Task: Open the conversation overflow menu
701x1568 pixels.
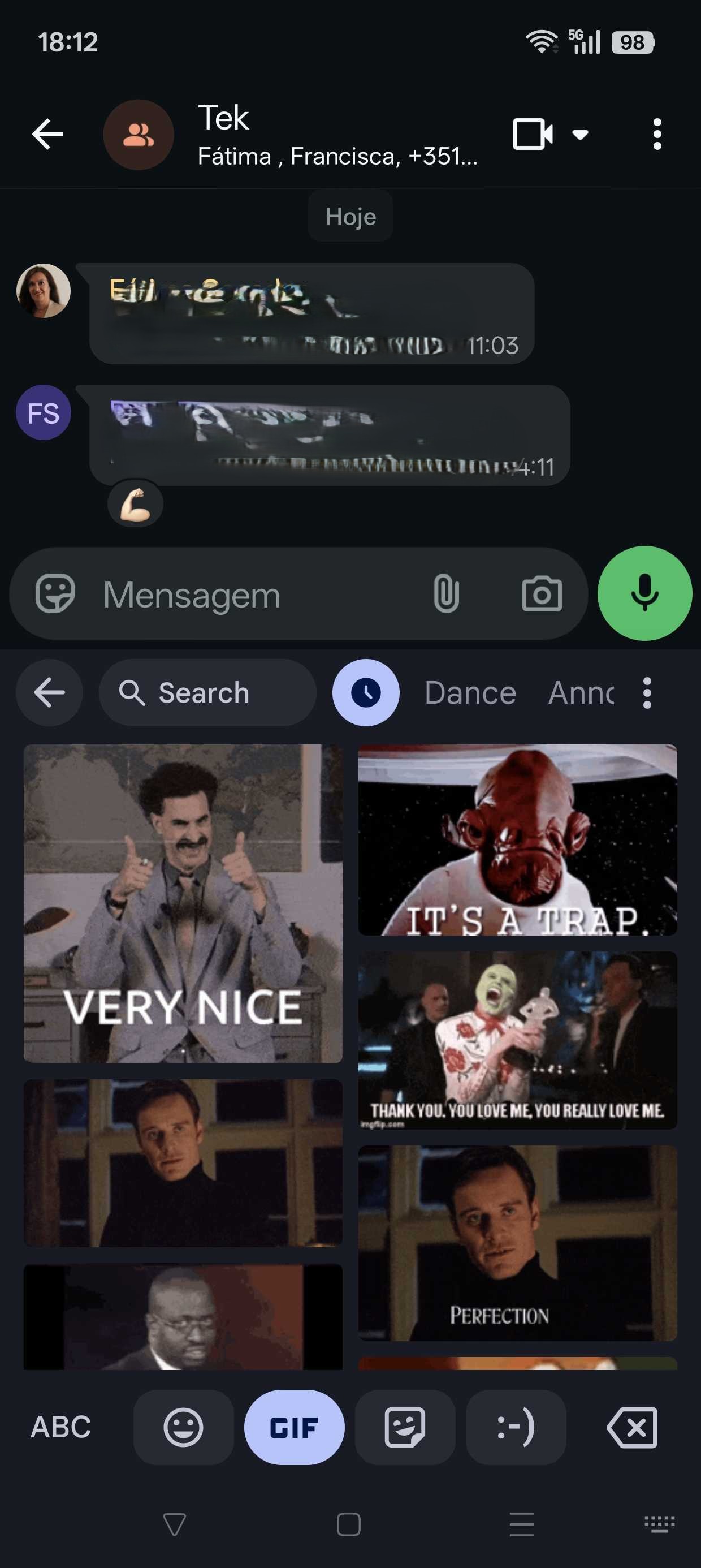Action: point(656,135)
